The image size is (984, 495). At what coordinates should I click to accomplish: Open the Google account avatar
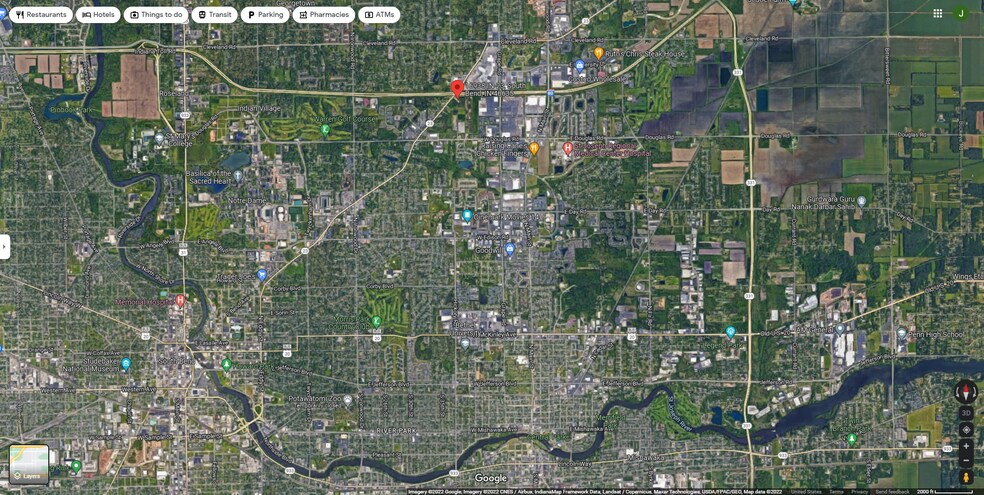961,14
